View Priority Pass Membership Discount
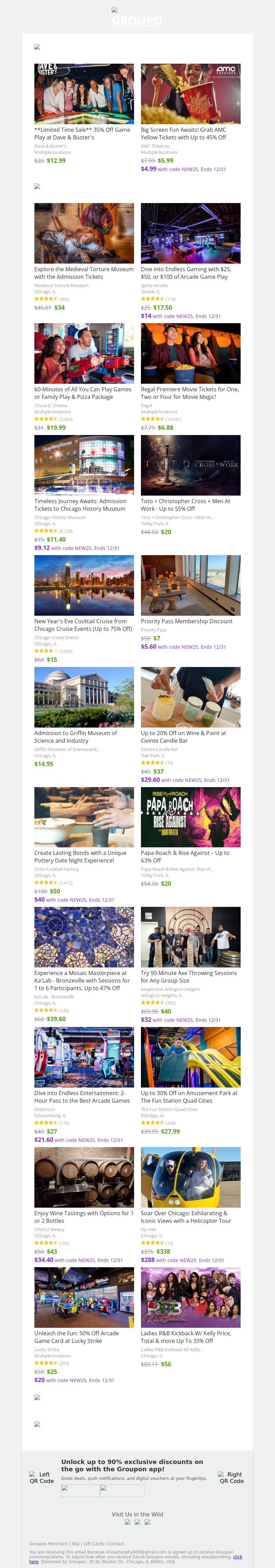 [x=190, y=585]
